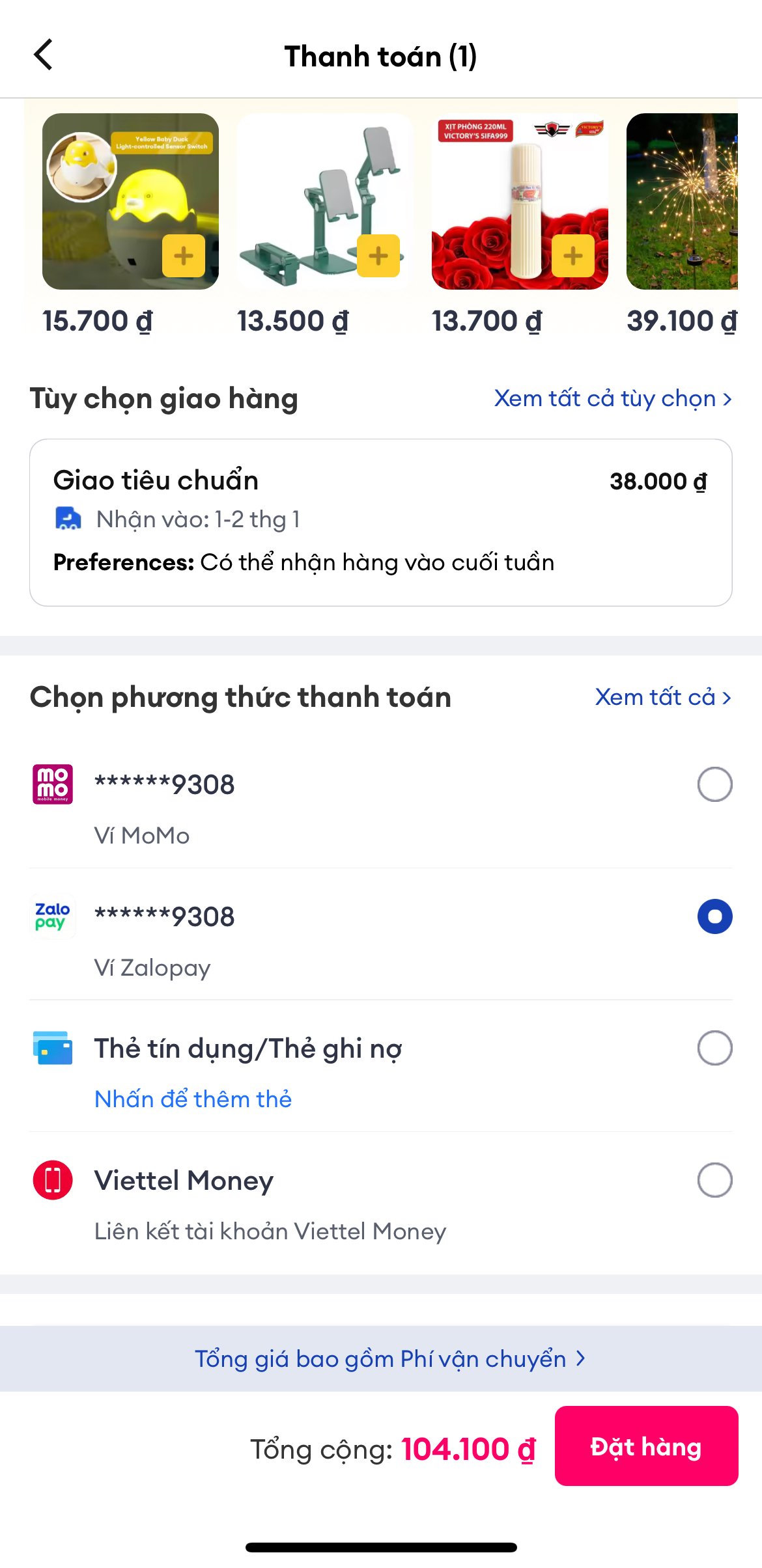Screen dimensions: 762x1568
Task: Tap Nhấn để thêm thẻ link
Action: [193, 1099]
